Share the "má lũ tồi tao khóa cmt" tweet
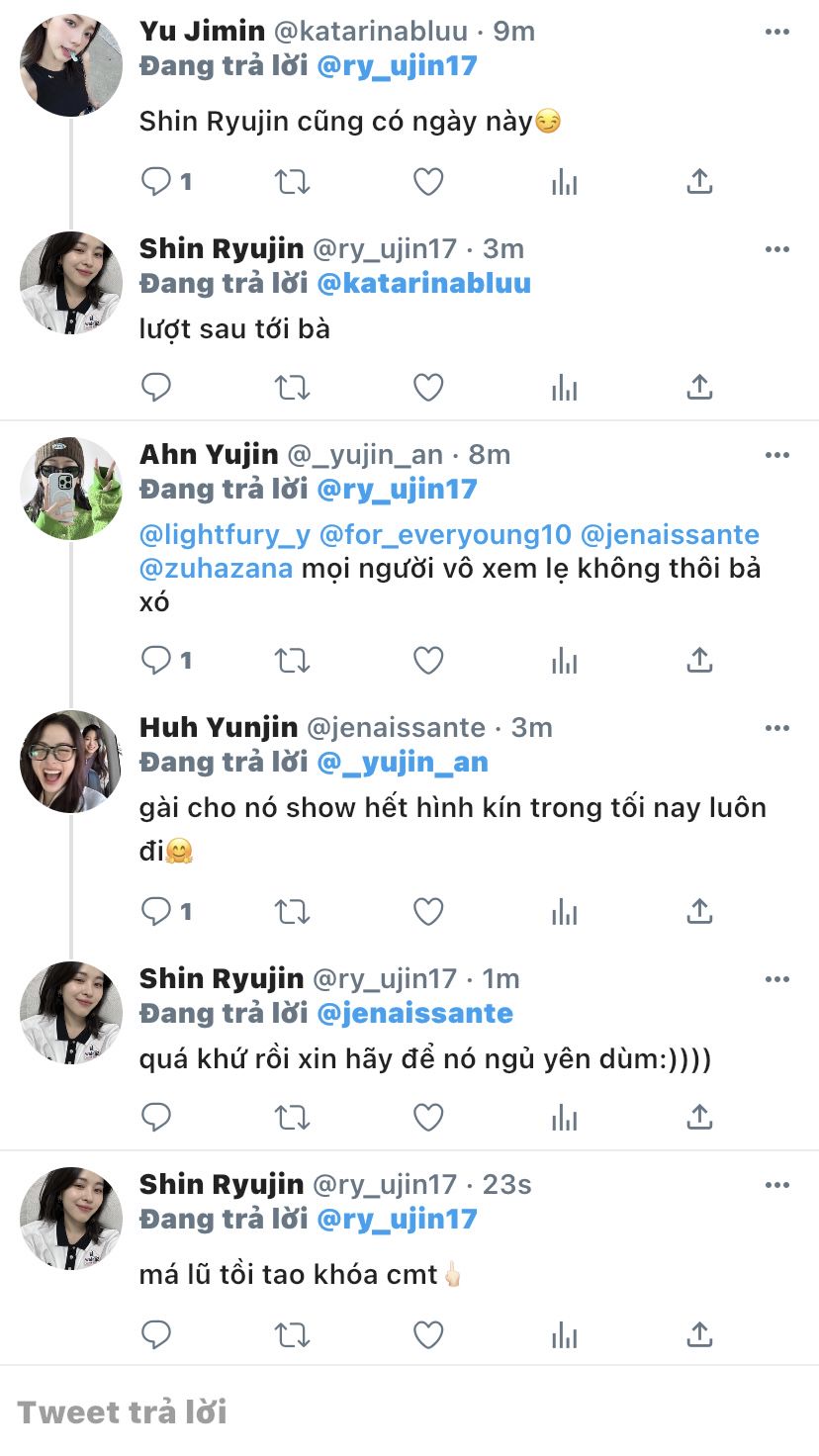 [699, 1335]
